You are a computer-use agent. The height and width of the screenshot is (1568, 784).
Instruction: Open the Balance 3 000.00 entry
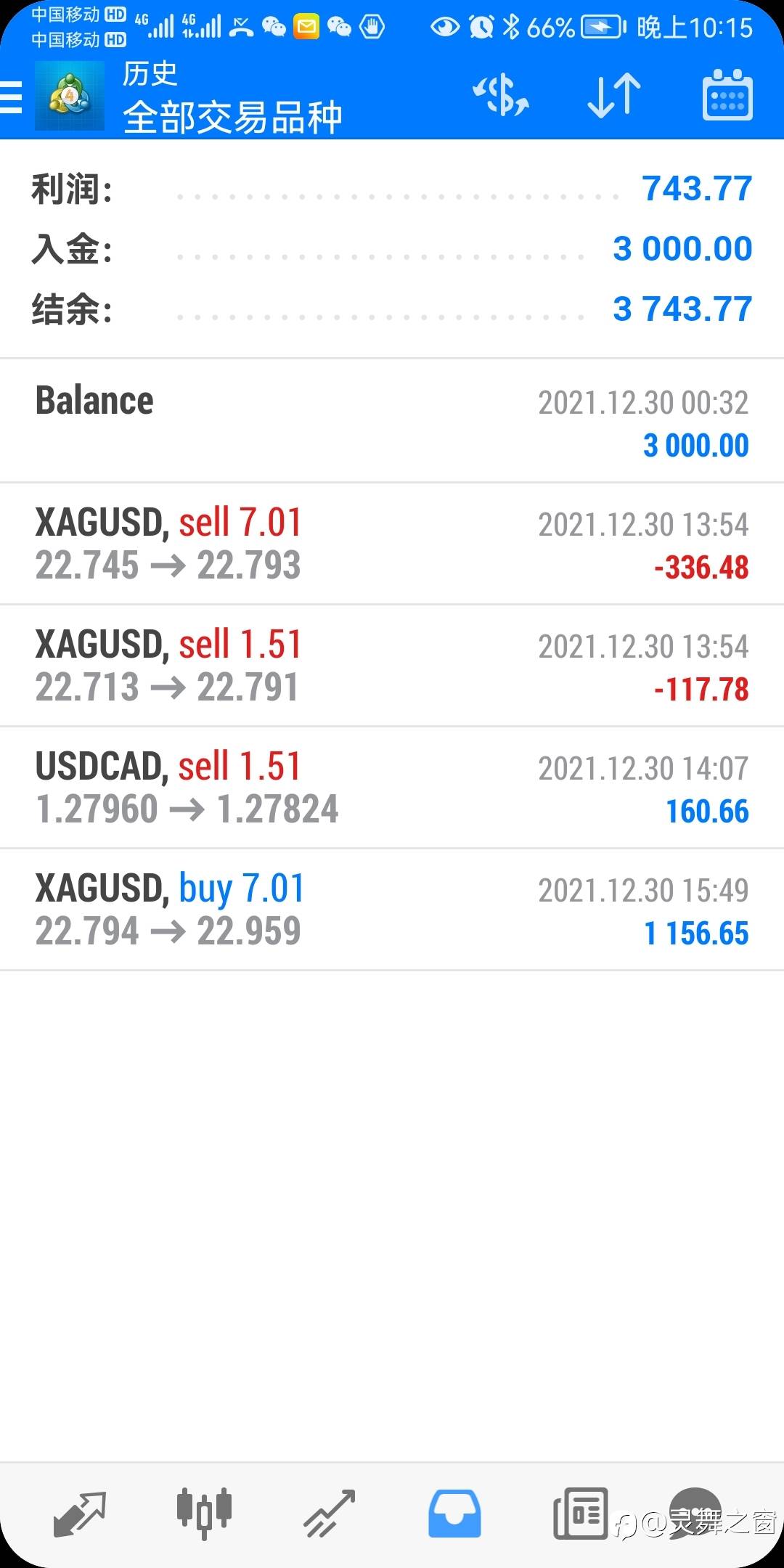point(392,421)
